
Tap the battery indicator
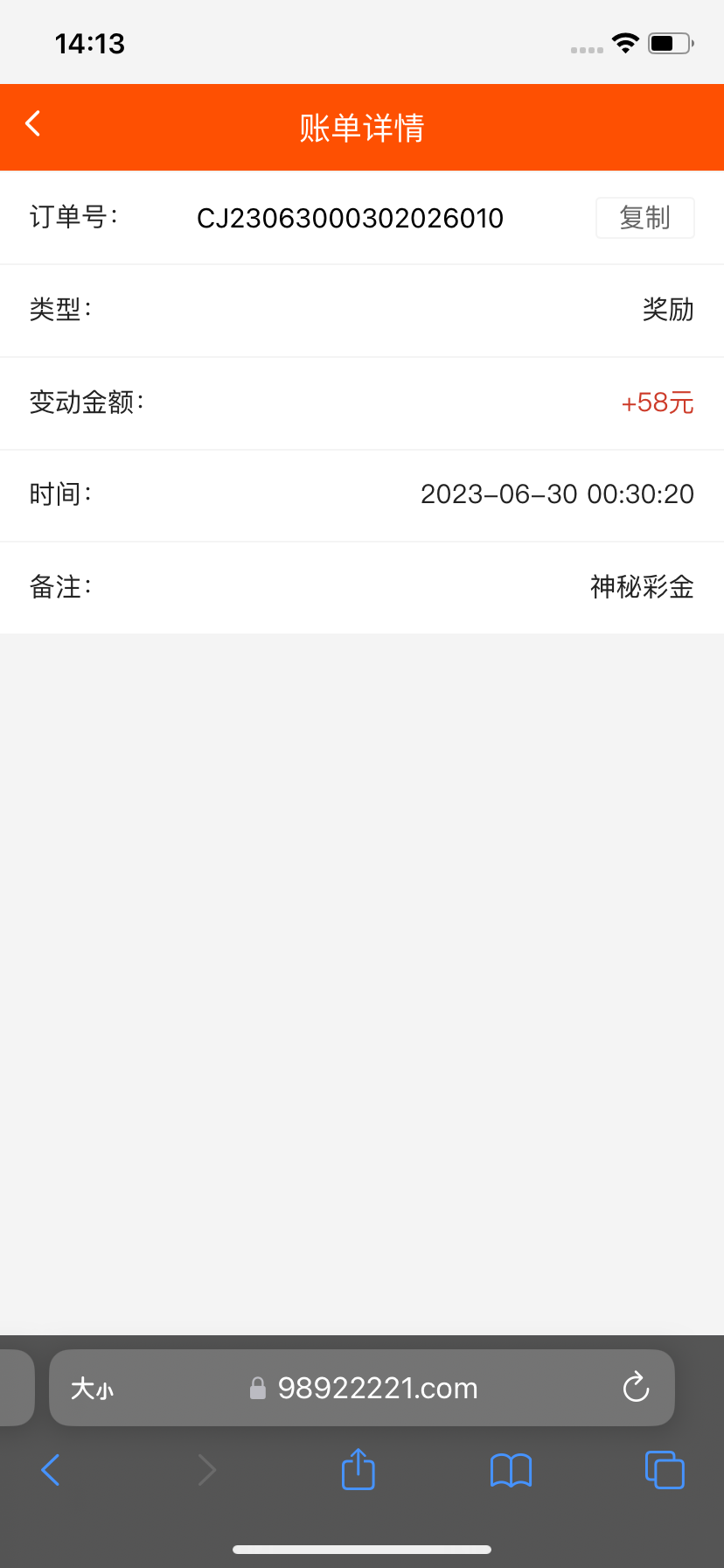(x=669, y=42)
